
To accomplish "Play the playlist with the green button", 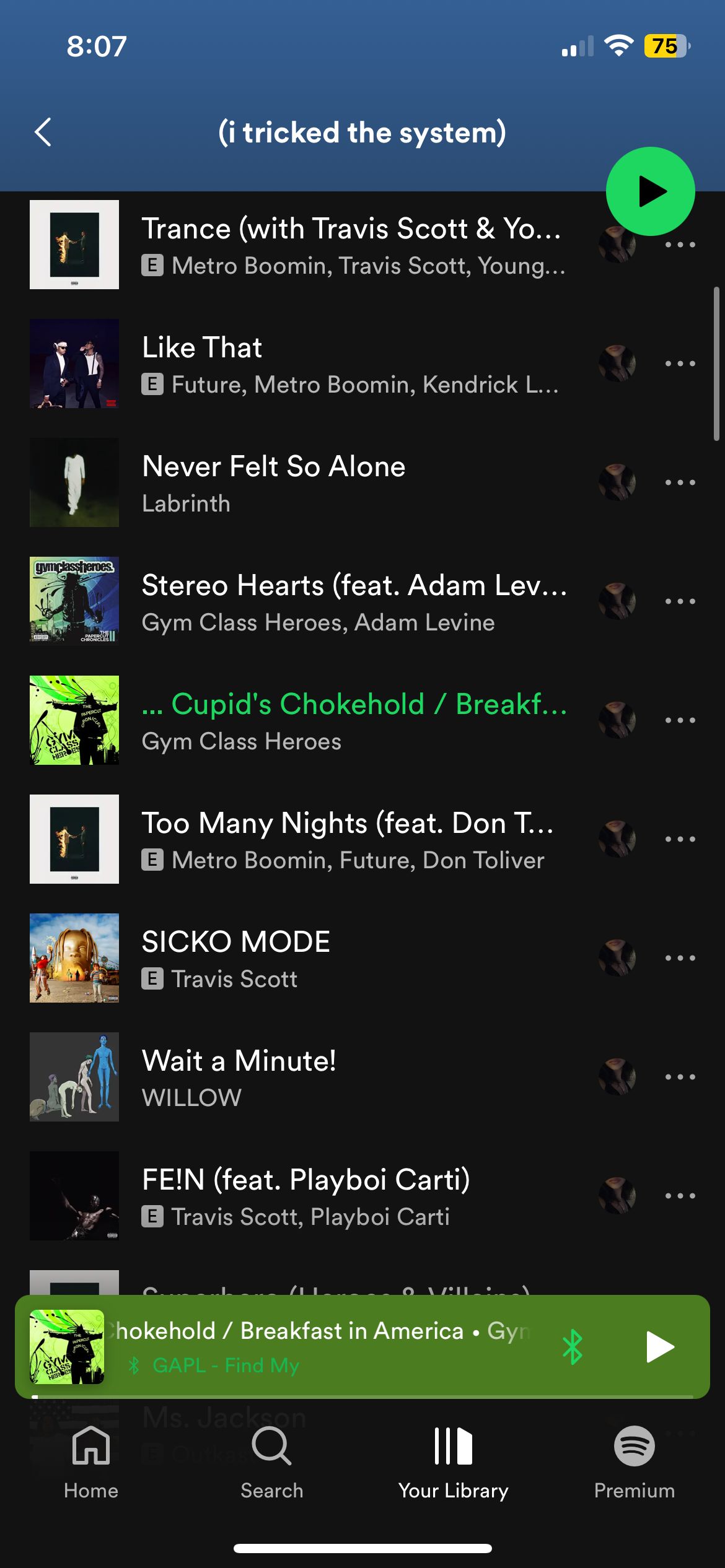I will (650, 191).
